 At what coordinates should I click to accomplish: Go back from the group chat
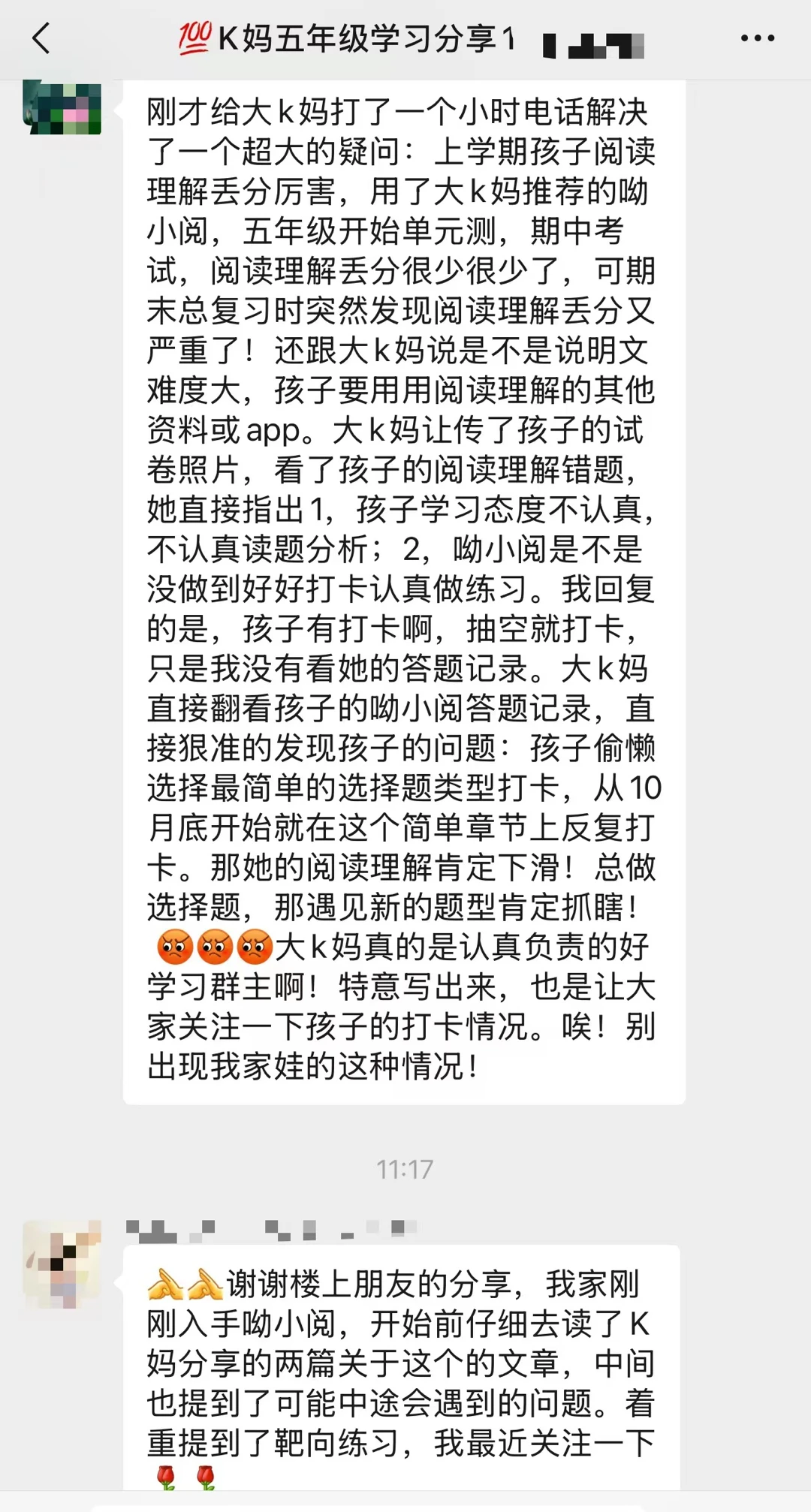pos(41,38)
